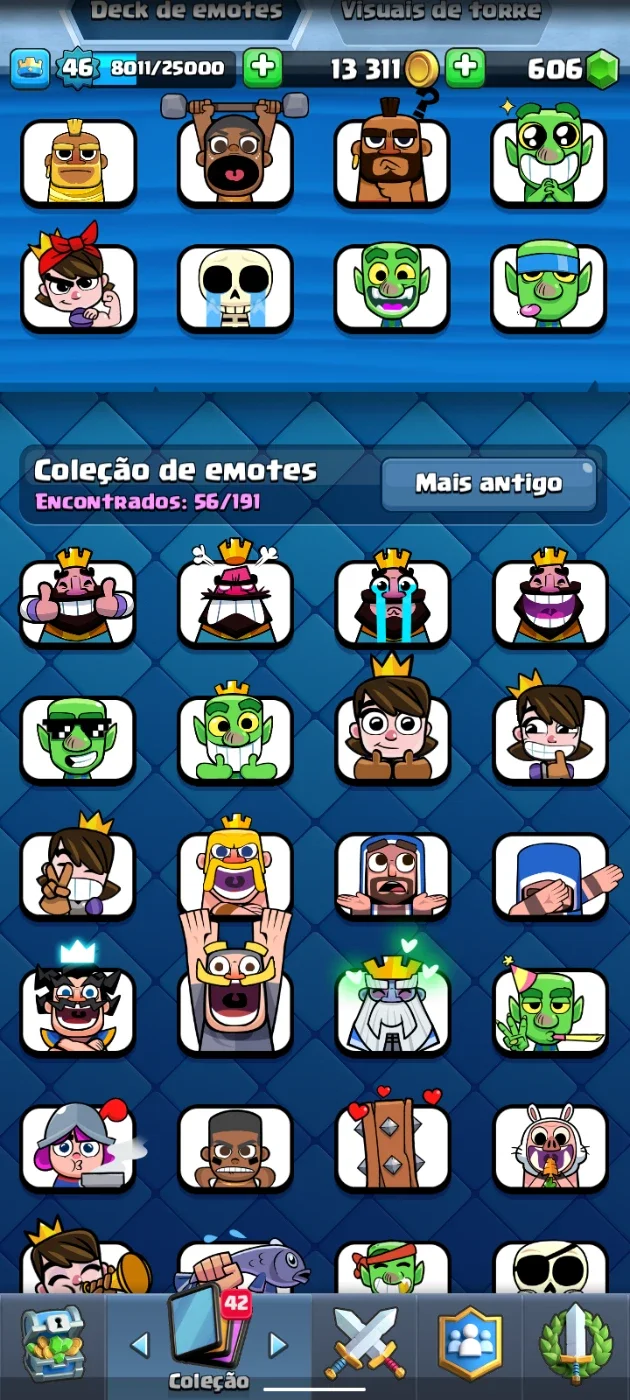This screenshot has height=1400, width=630.
Task: Select the crying skeleton emote in deck
Action: pyautogui.click(x=235, y=288)
